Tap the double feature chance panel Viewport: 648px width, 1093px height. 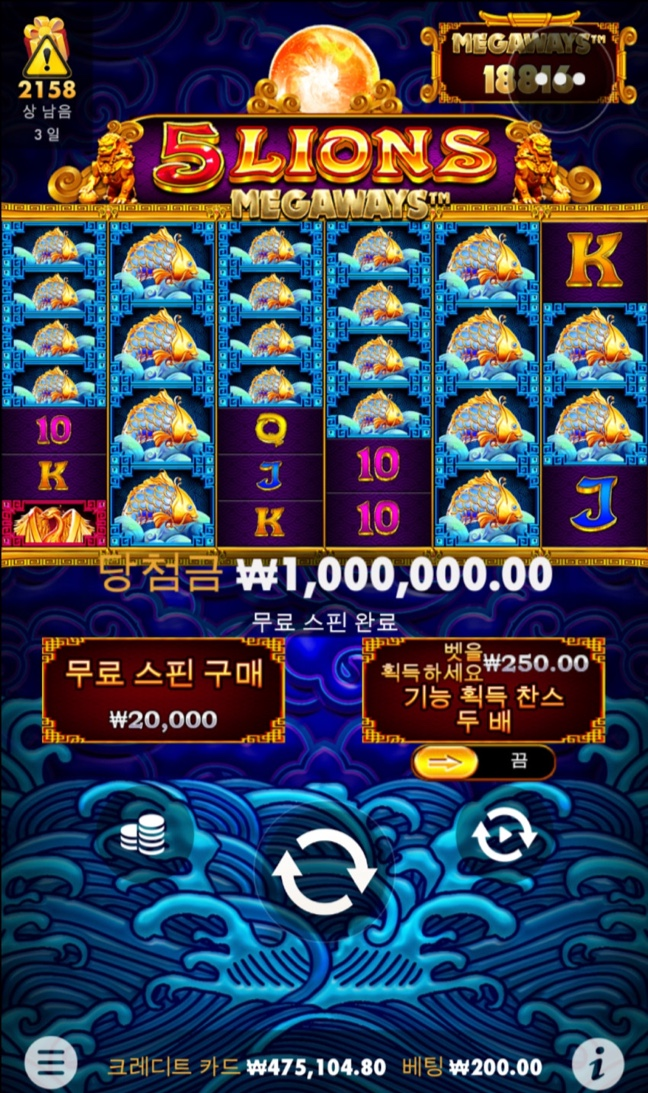[x=484, y=691]
